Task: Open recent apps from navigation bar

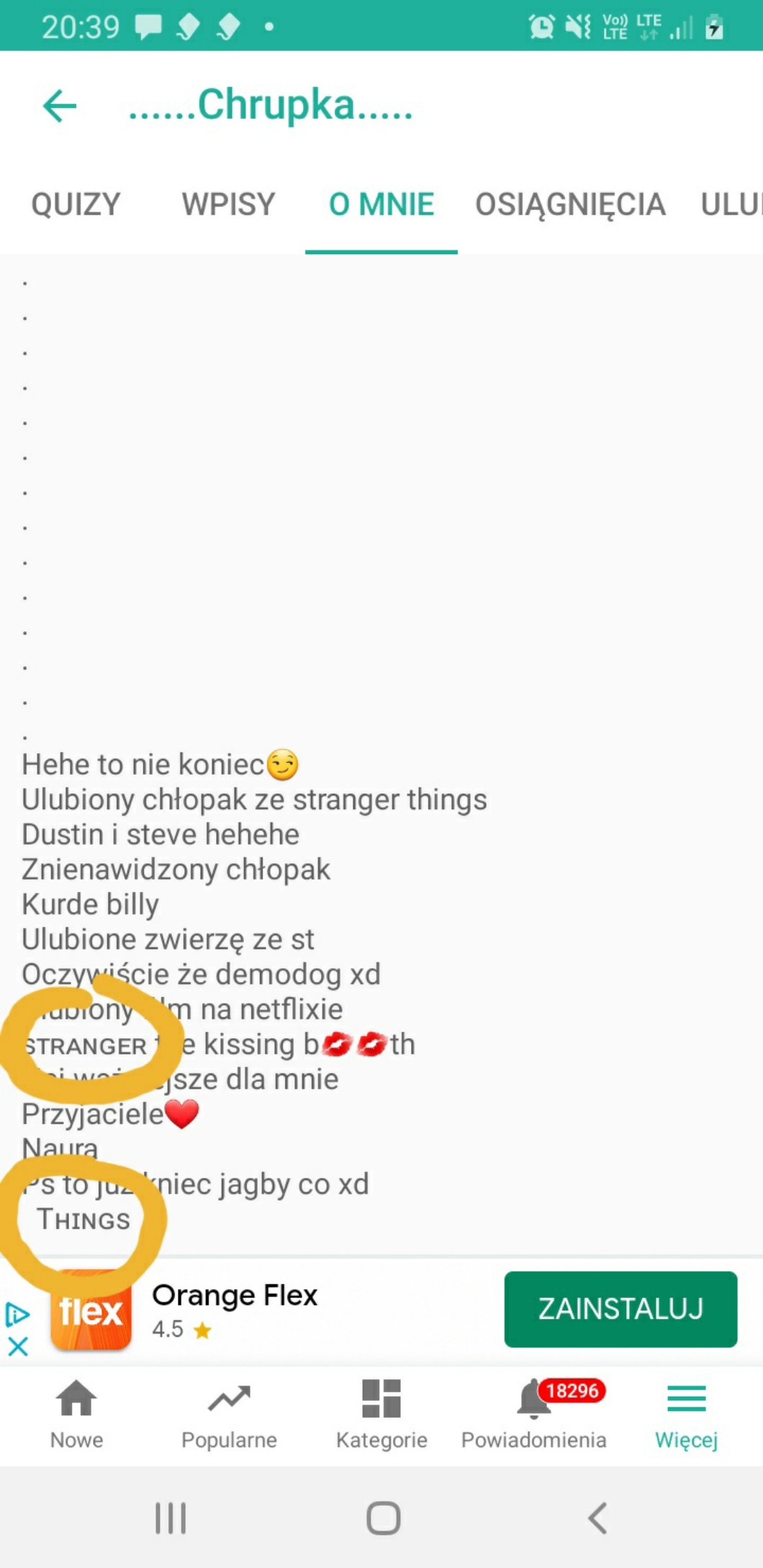Action: pyautogui.click(x=171, y=1518)
